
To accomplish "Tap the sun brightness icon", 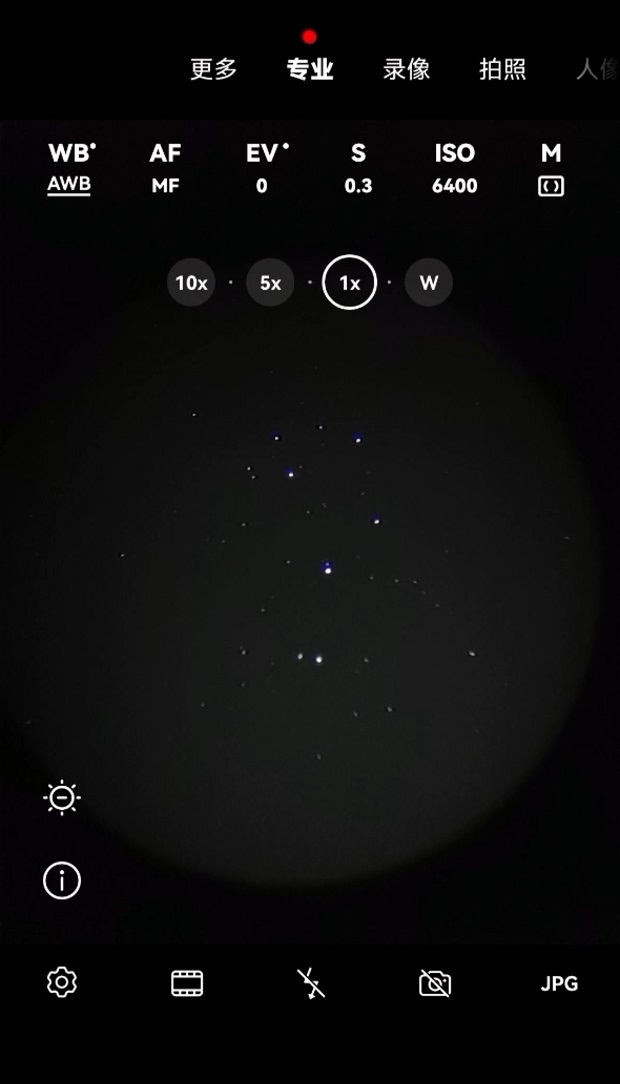I will [x=62, y=797].
